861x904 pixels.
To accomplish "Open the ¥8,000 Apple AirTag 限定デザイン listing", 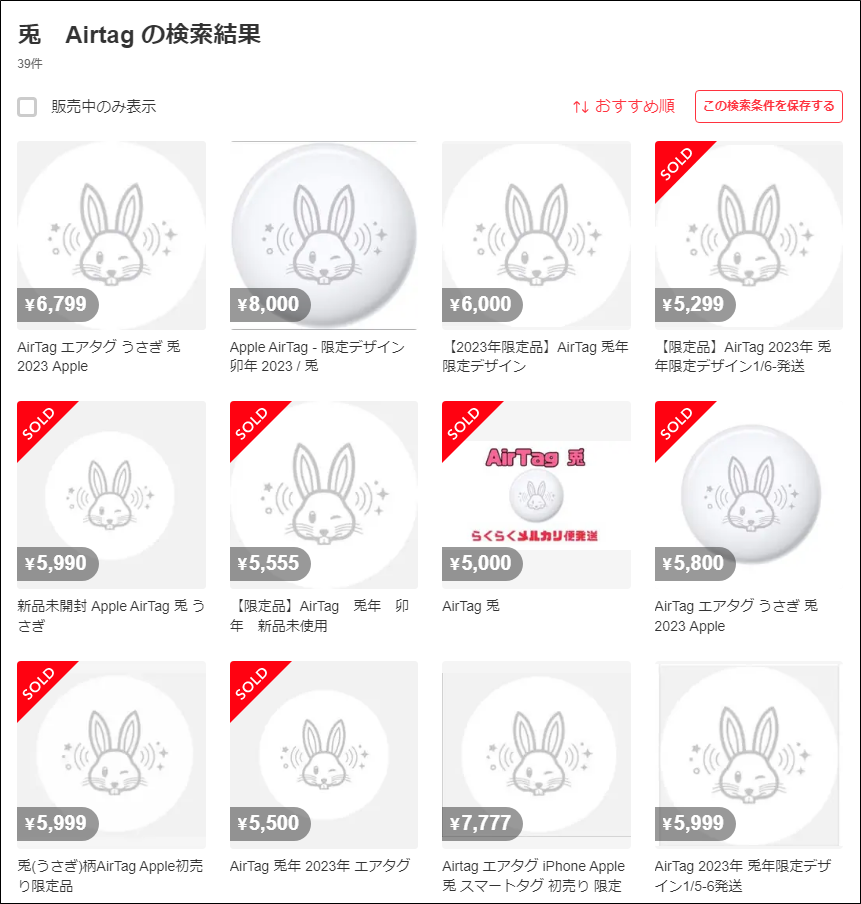I will [x=323, y=235].
